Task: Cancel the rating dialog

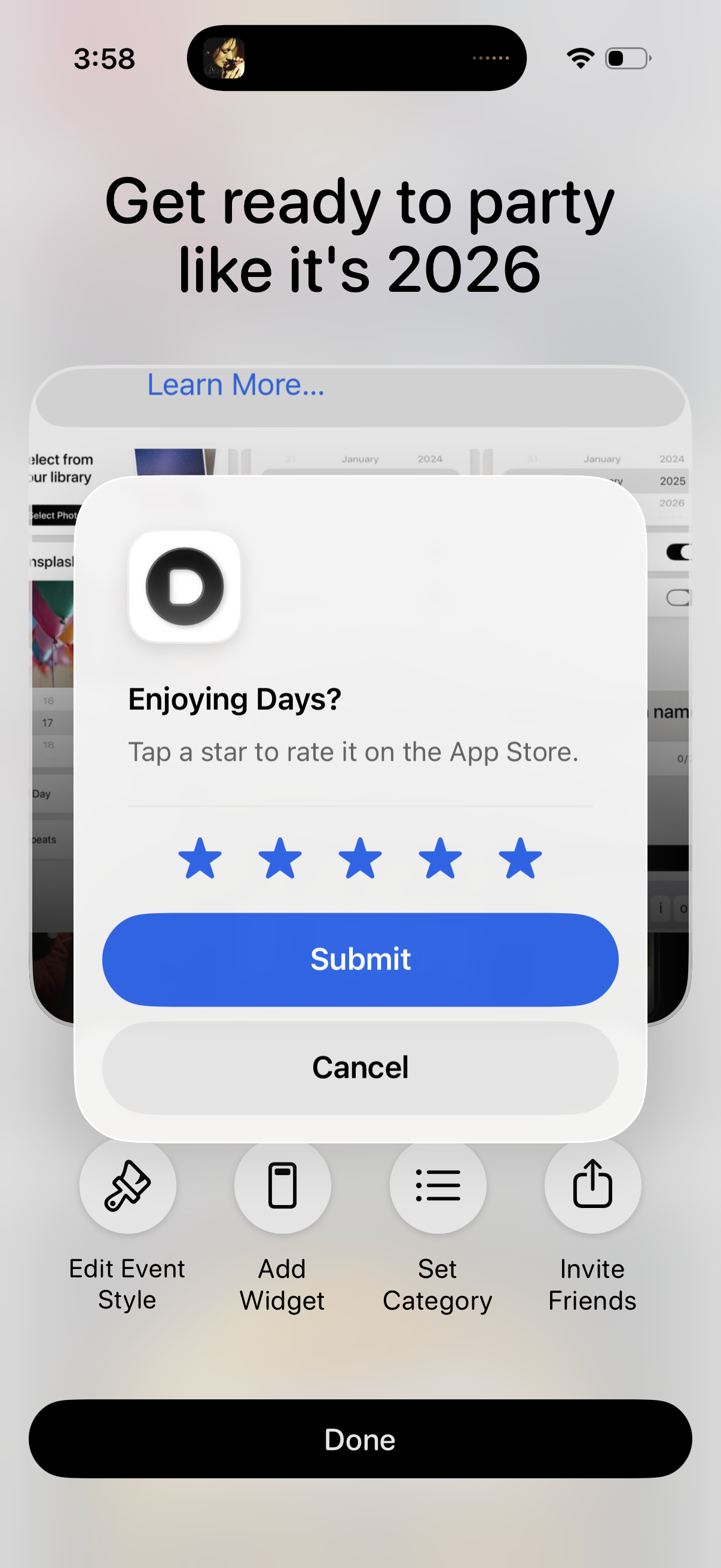Action: click(360, 1067)
